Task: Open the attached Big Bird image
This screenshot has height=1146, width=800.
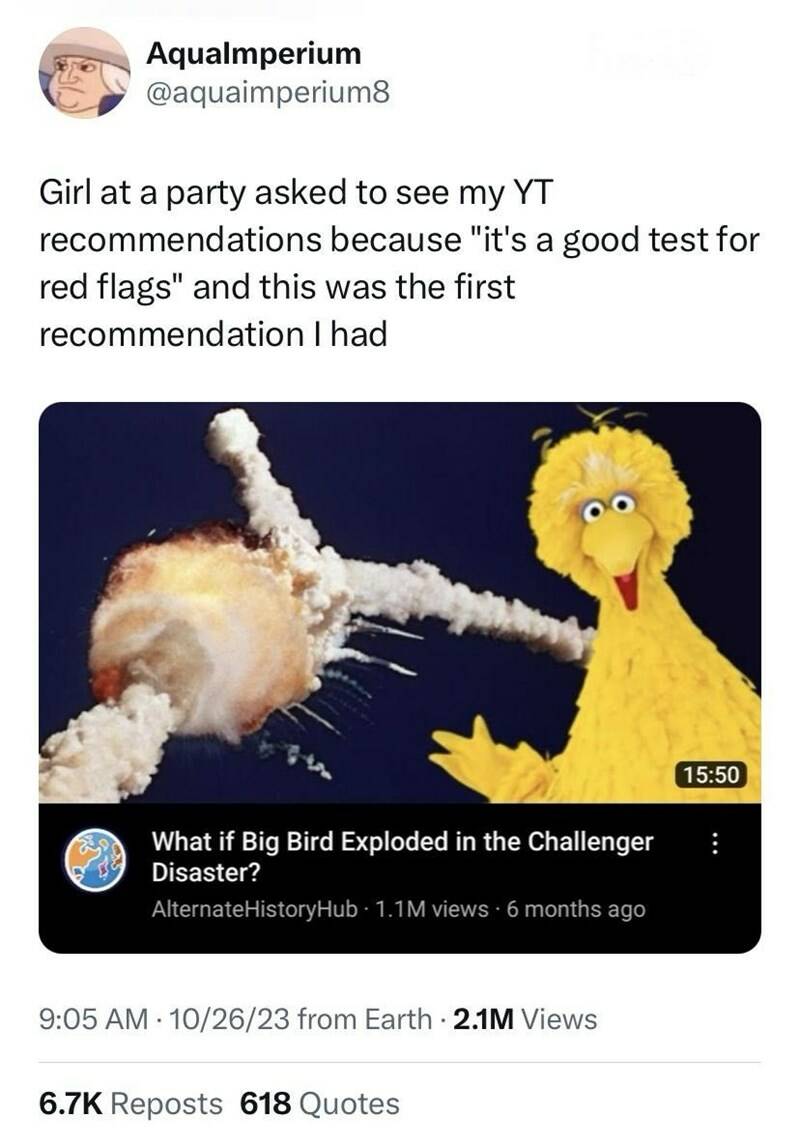Action: tap(400, 602)
